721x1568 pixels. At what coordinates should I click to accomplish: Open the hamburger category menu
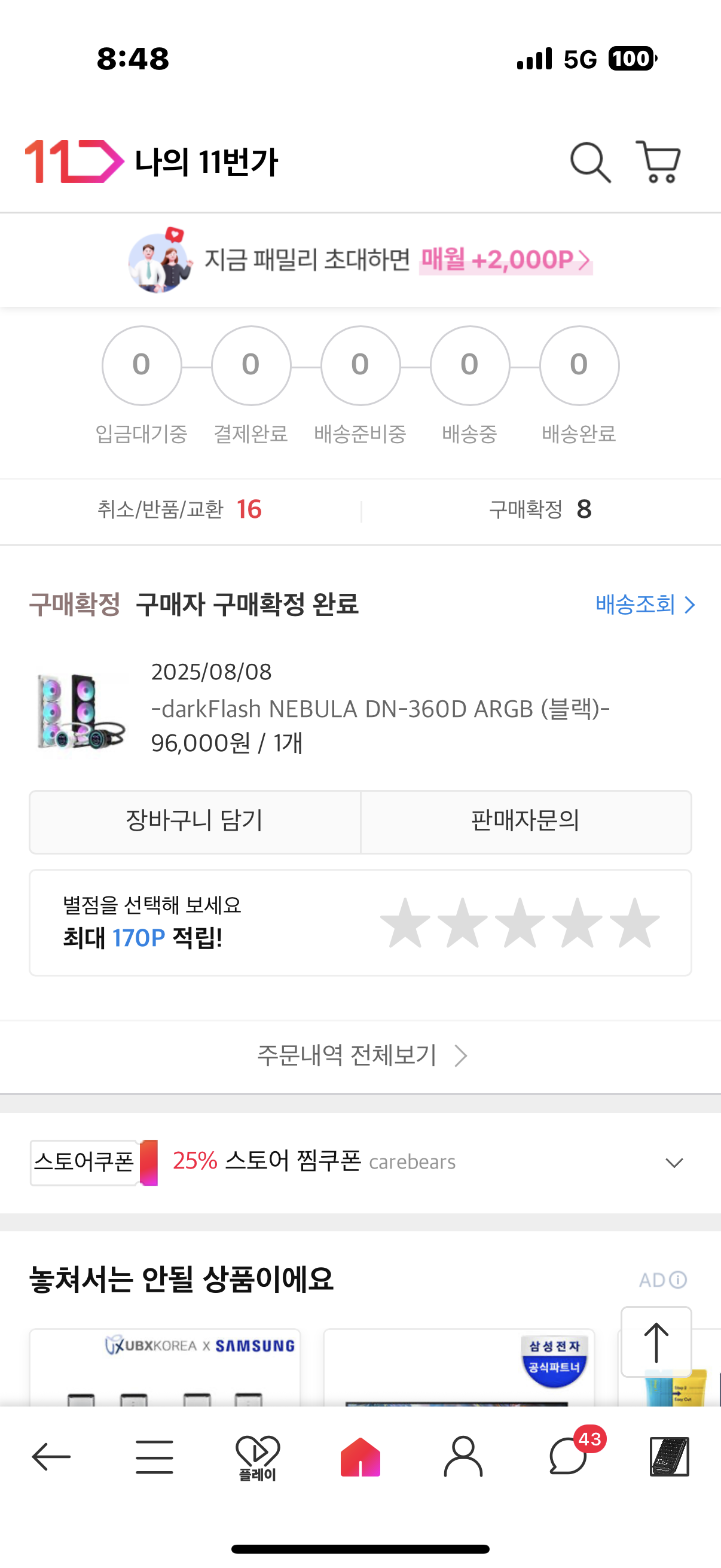click(x=155, y=1457)
